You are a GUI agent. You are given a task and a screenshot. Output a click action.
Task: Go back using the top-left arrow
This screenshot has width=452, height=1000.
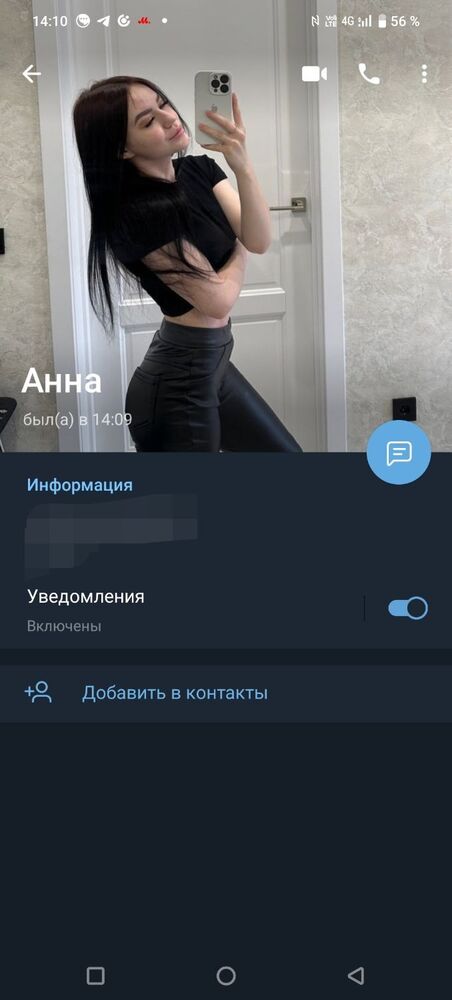click(x=31, y=74)
